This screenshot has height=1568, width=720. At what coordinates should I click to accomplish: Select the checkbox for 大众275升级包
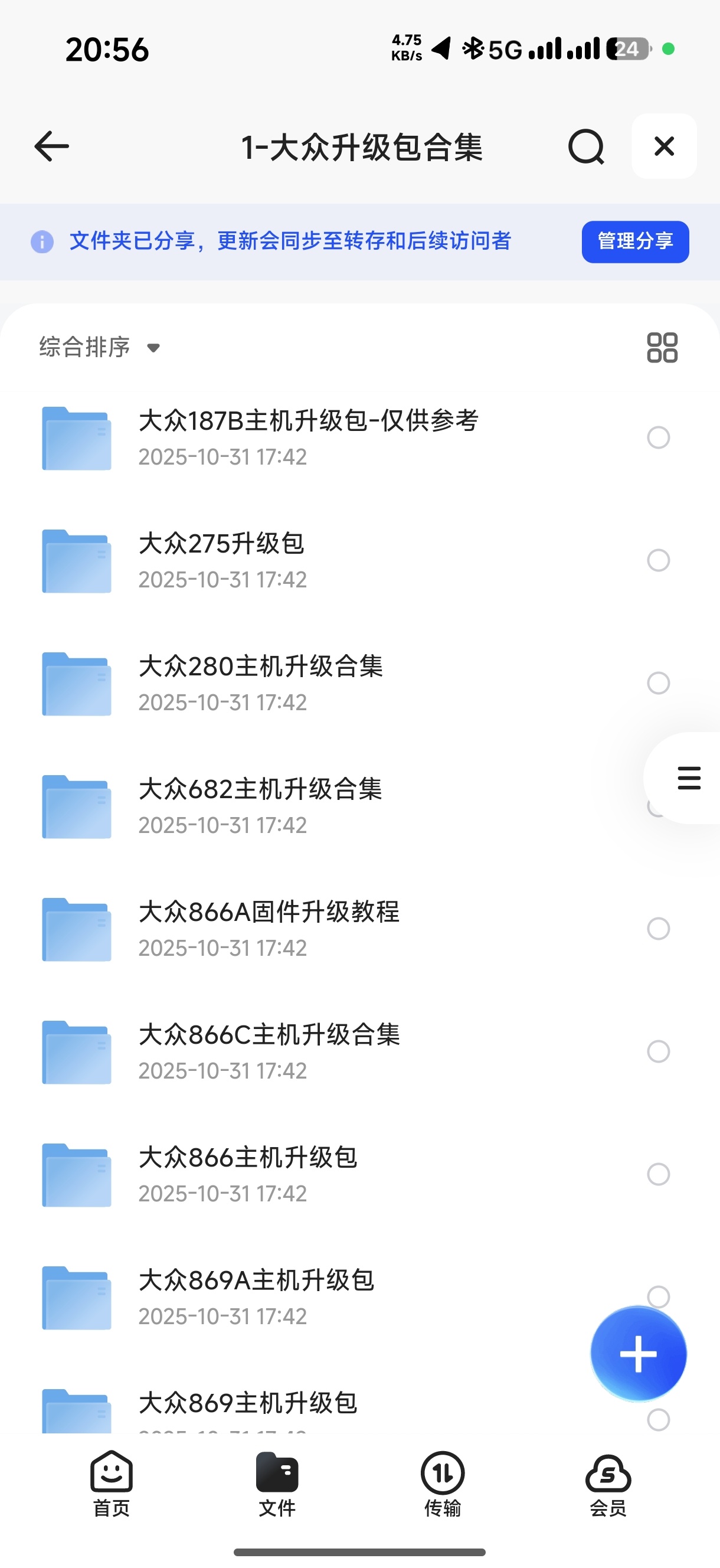click(658, 561)
